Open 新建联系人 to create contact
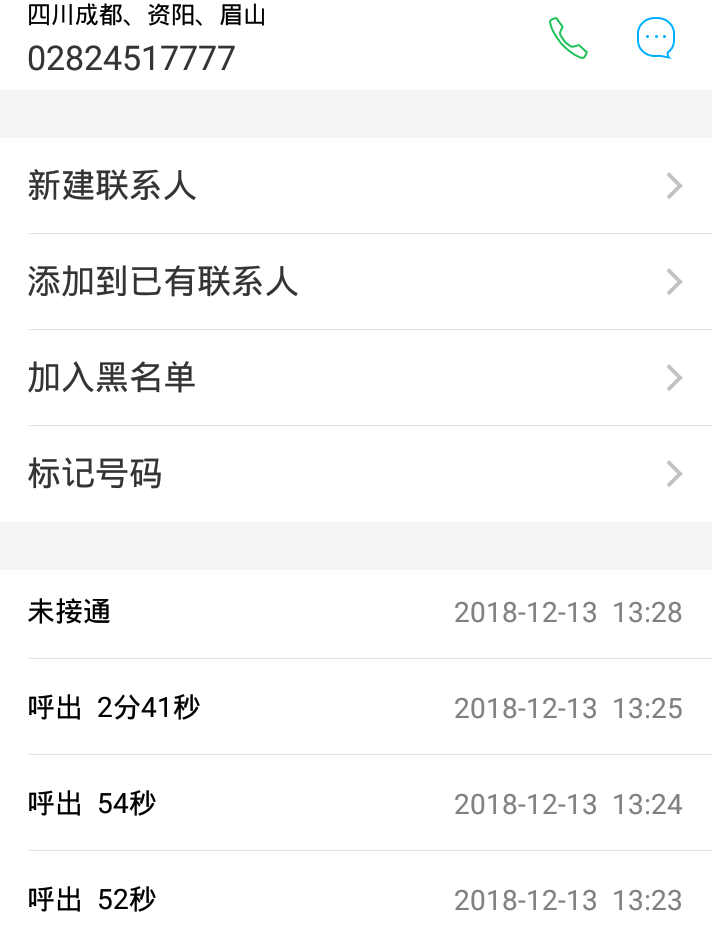 point(356,186)
